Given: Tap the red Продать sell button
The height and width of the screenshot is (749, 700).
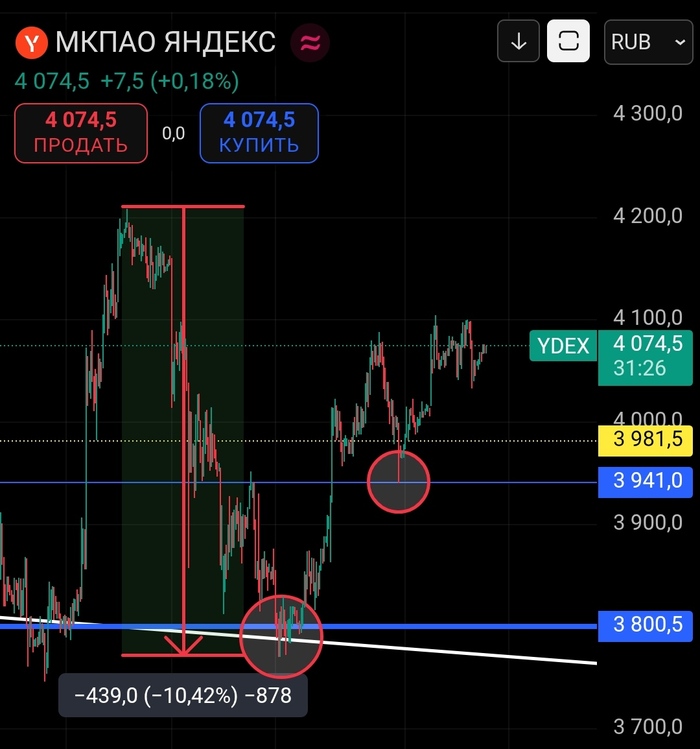Looking at the screenshot, I should point(81,132).
